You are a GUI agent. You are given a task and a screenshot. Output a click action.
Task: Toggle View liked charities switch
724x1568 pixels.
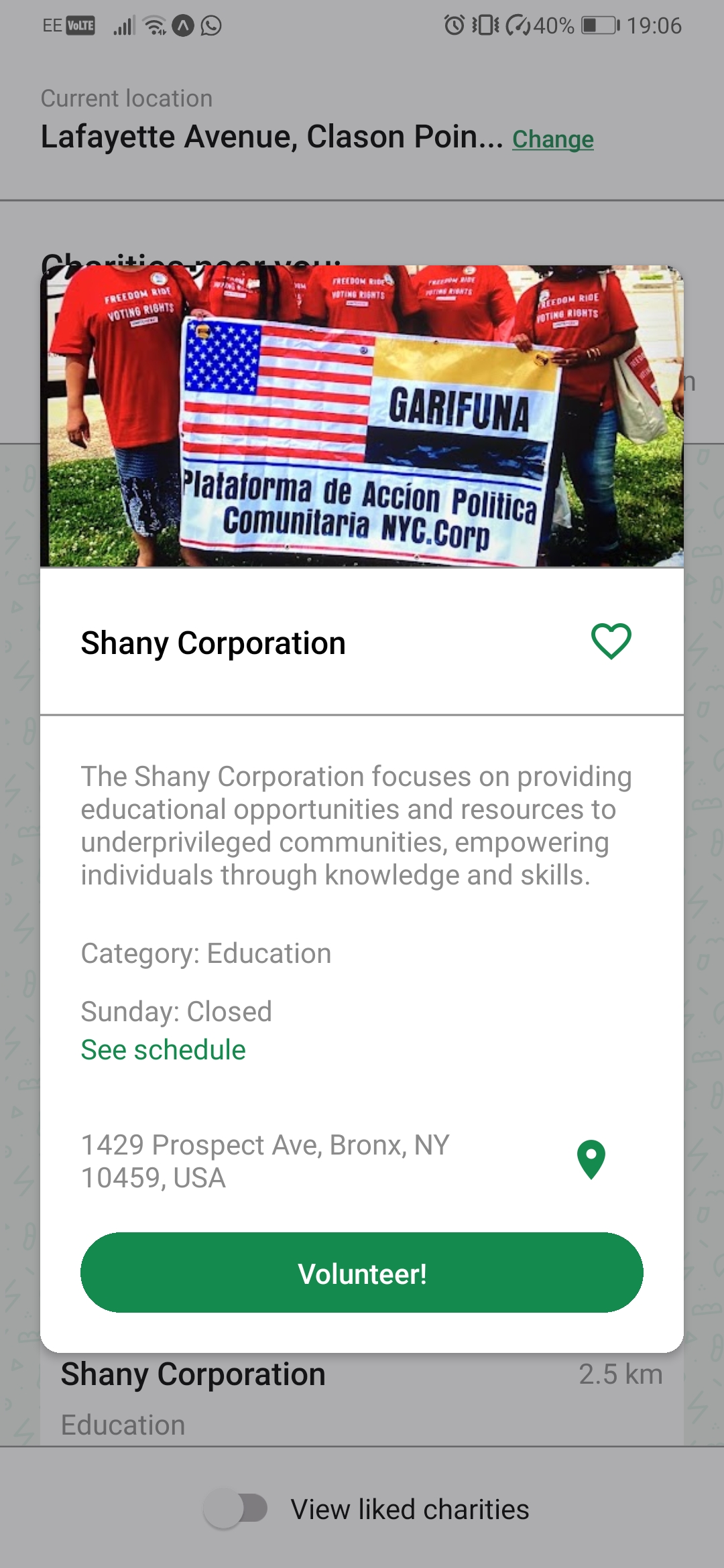coord(236,1509)
